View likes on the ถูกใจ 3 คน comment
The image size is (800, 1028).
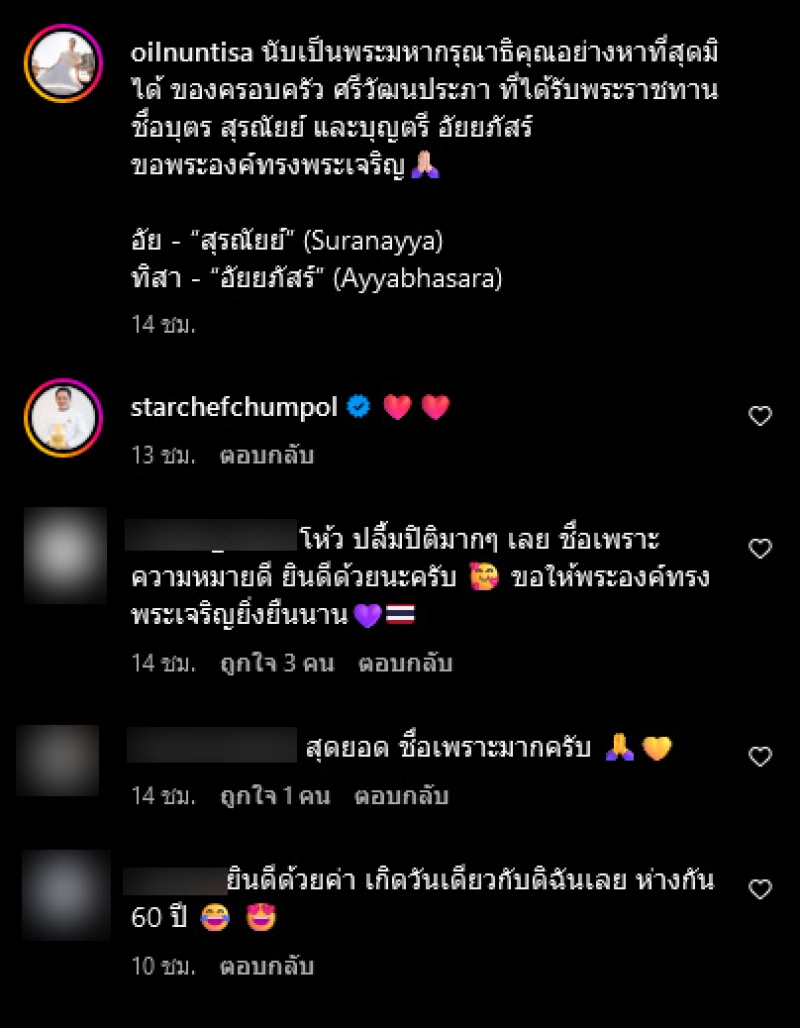point(277,663)
